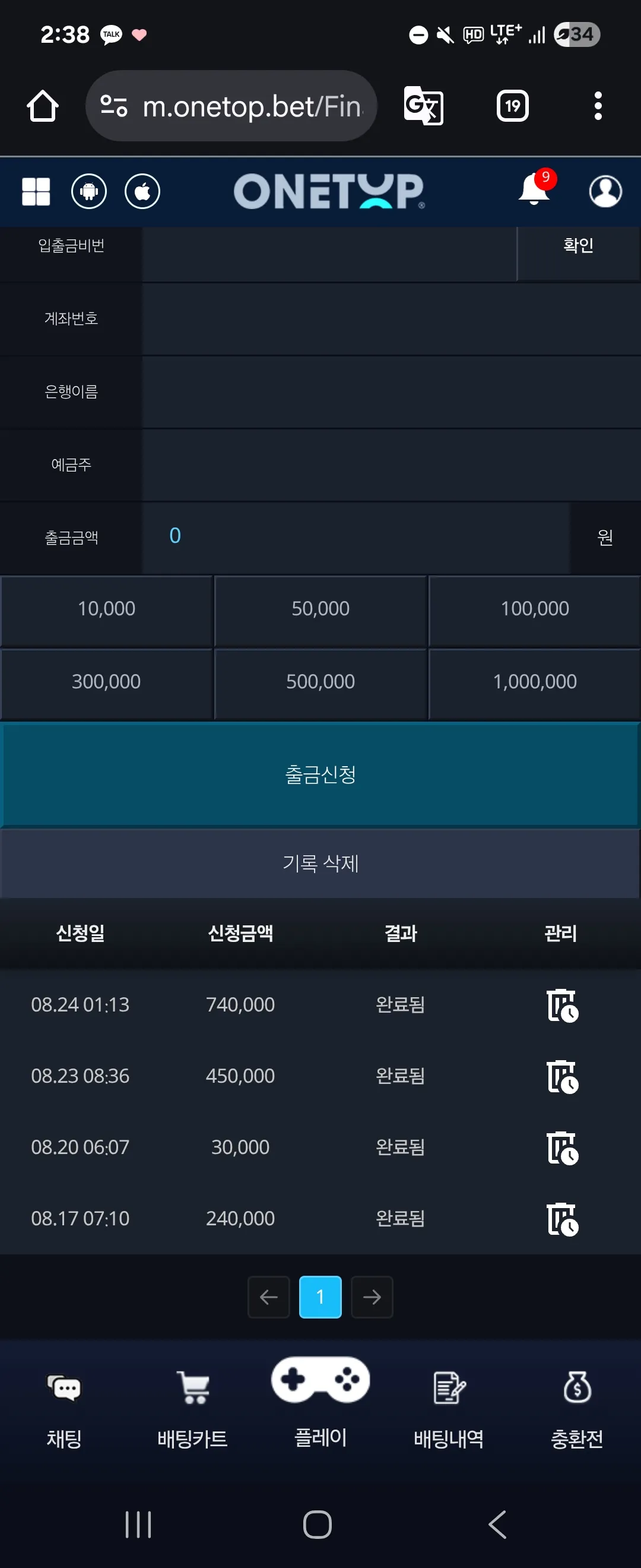Open the notifications bell
641x1568 pixels.
pyautogui.click(x=534, y=191)
